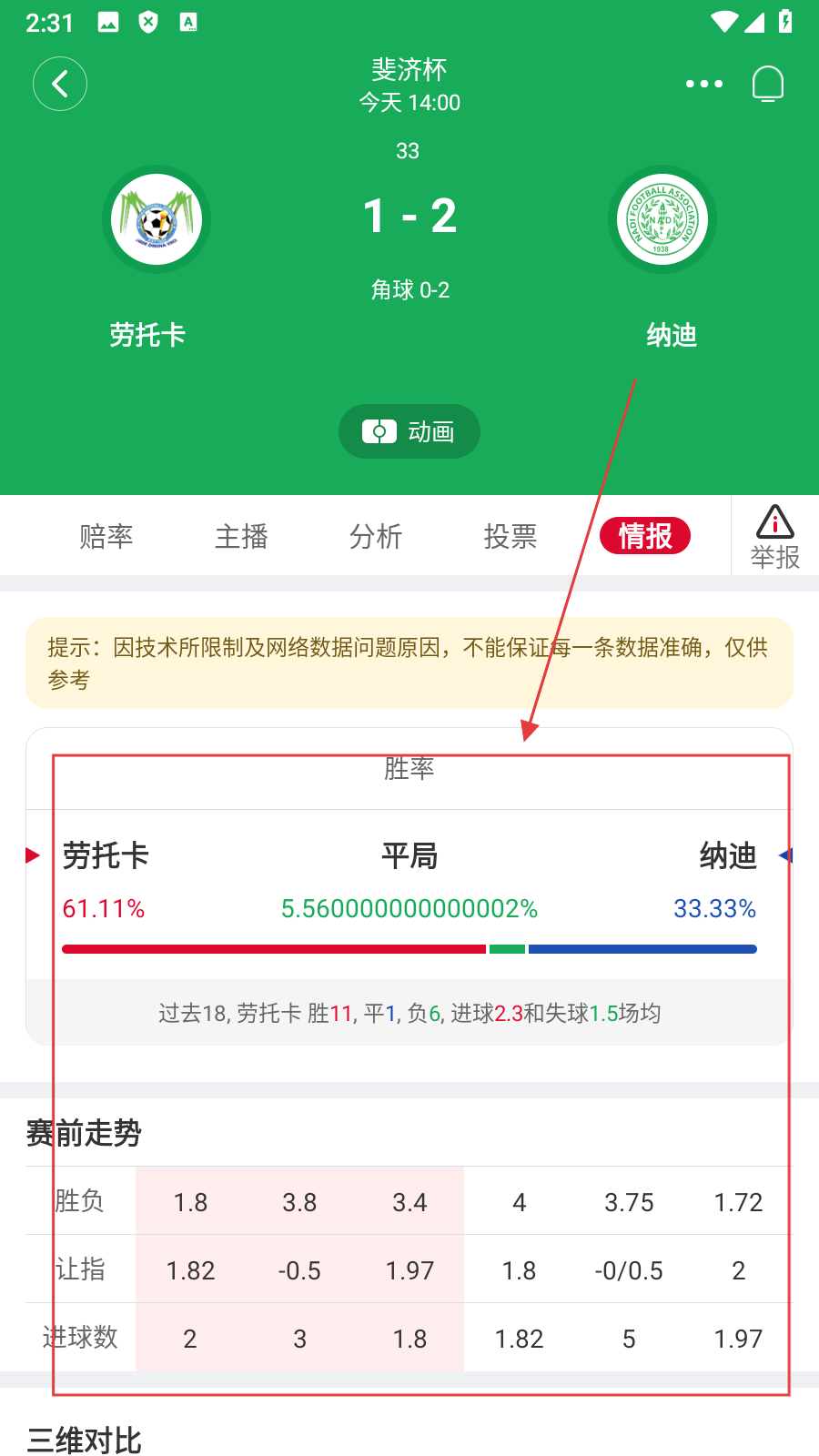Screen dimensions: 819x1456
Task: Open the 分析 tab
Action: (376, 537)
